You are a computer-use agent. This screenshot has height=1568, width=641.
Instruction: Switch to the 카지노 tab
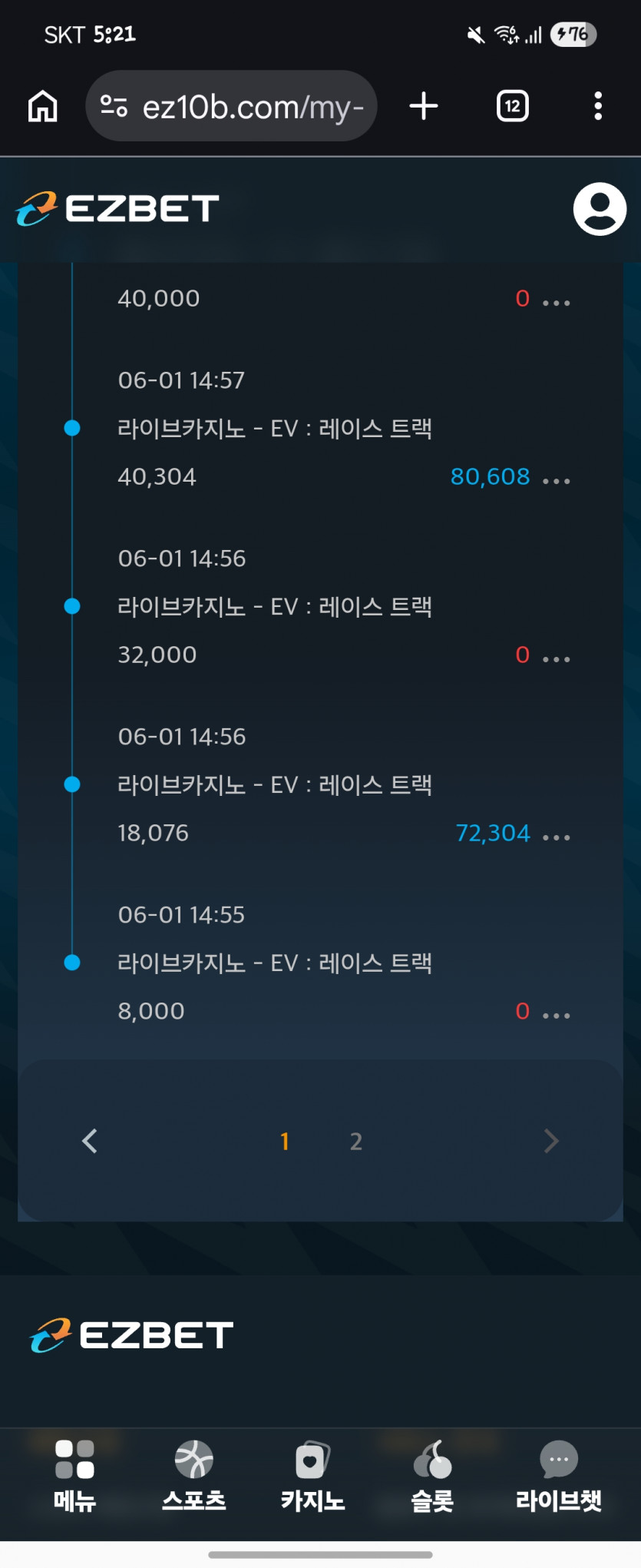(312, 1476)
